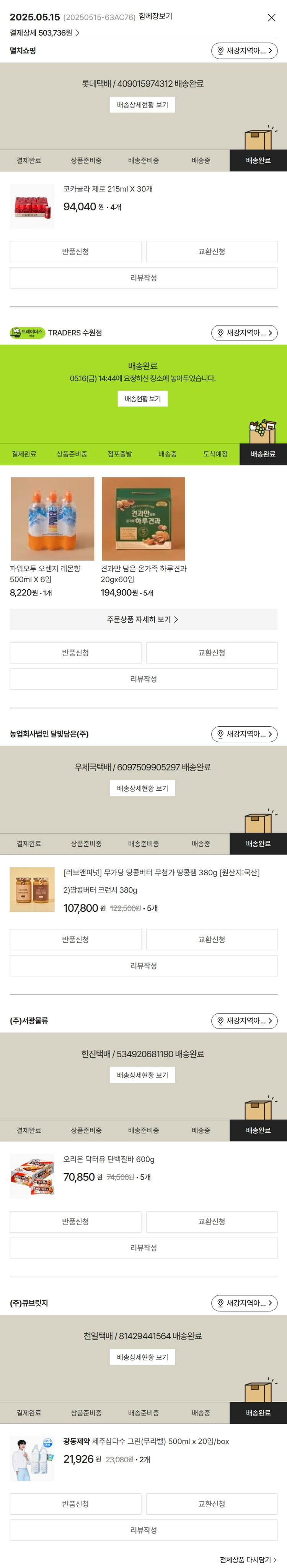
Task: Request return for 코카콜라 제로
Action: point(75,252)
